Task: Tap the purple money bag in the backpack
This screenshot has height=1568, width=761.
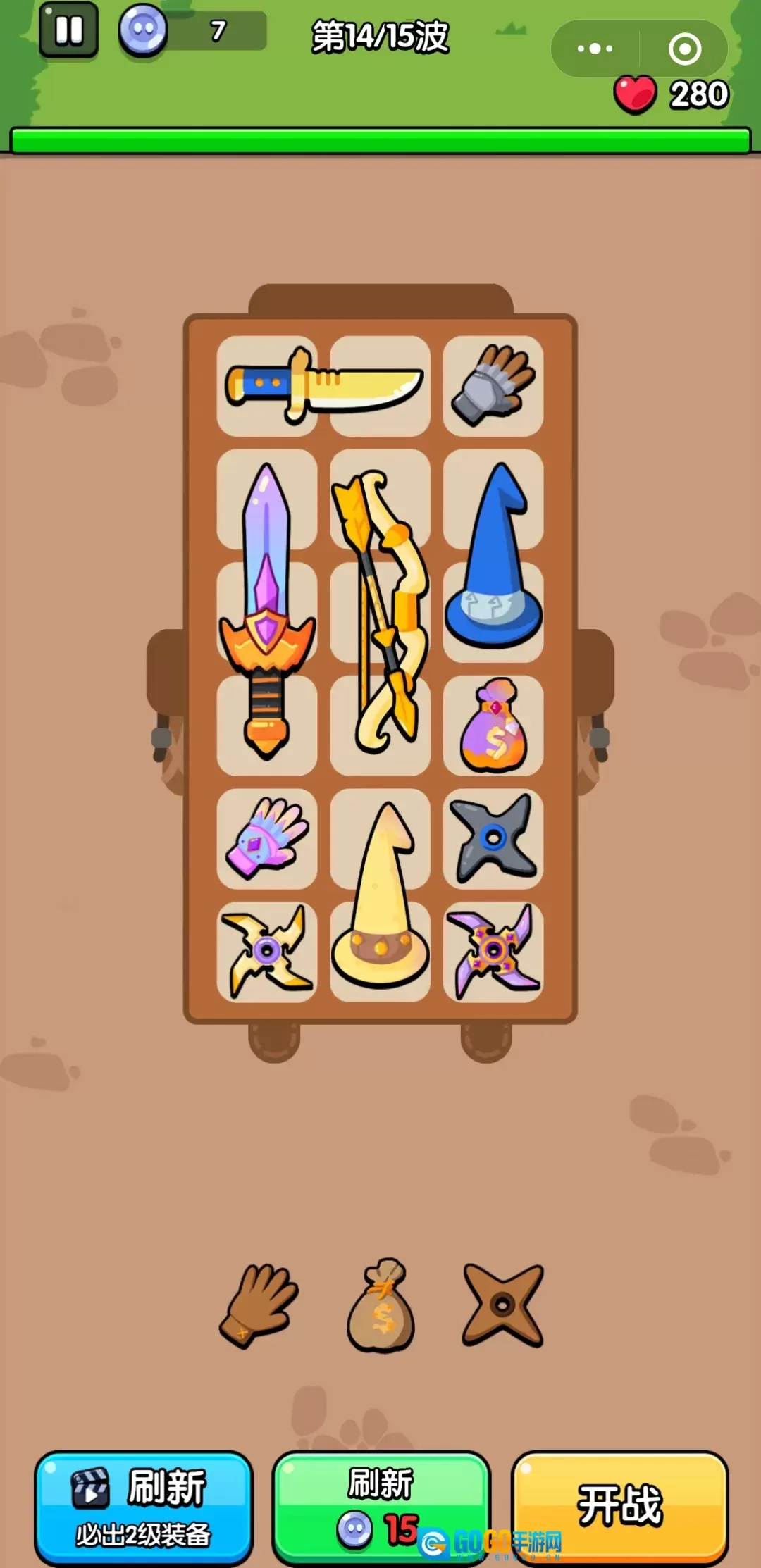Action: (493, 726)
